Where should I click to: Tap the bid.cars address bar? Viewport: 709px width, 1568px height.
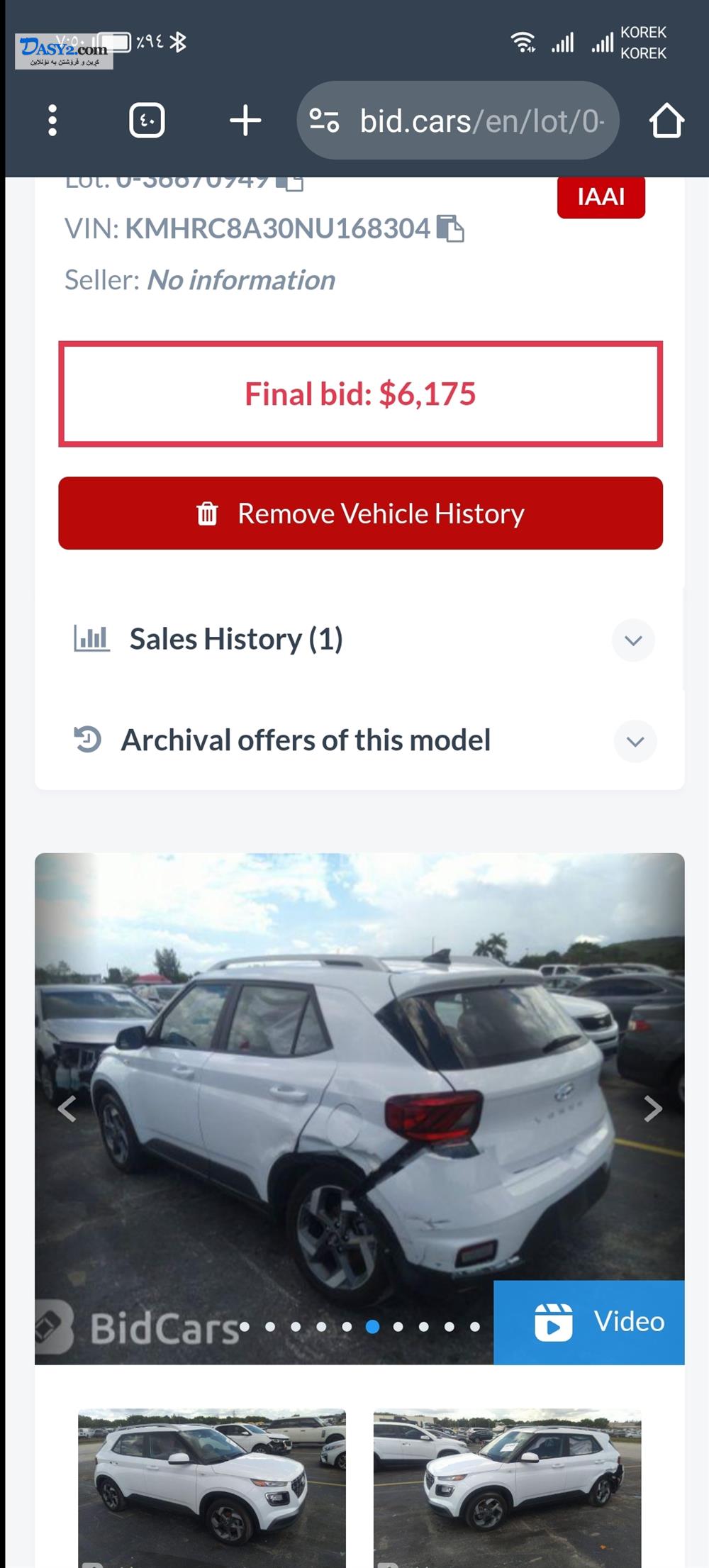(458, 121)
